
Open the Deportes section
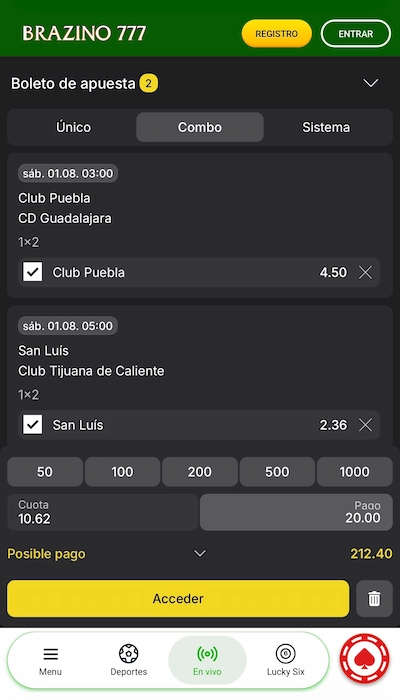coord(129,660)
